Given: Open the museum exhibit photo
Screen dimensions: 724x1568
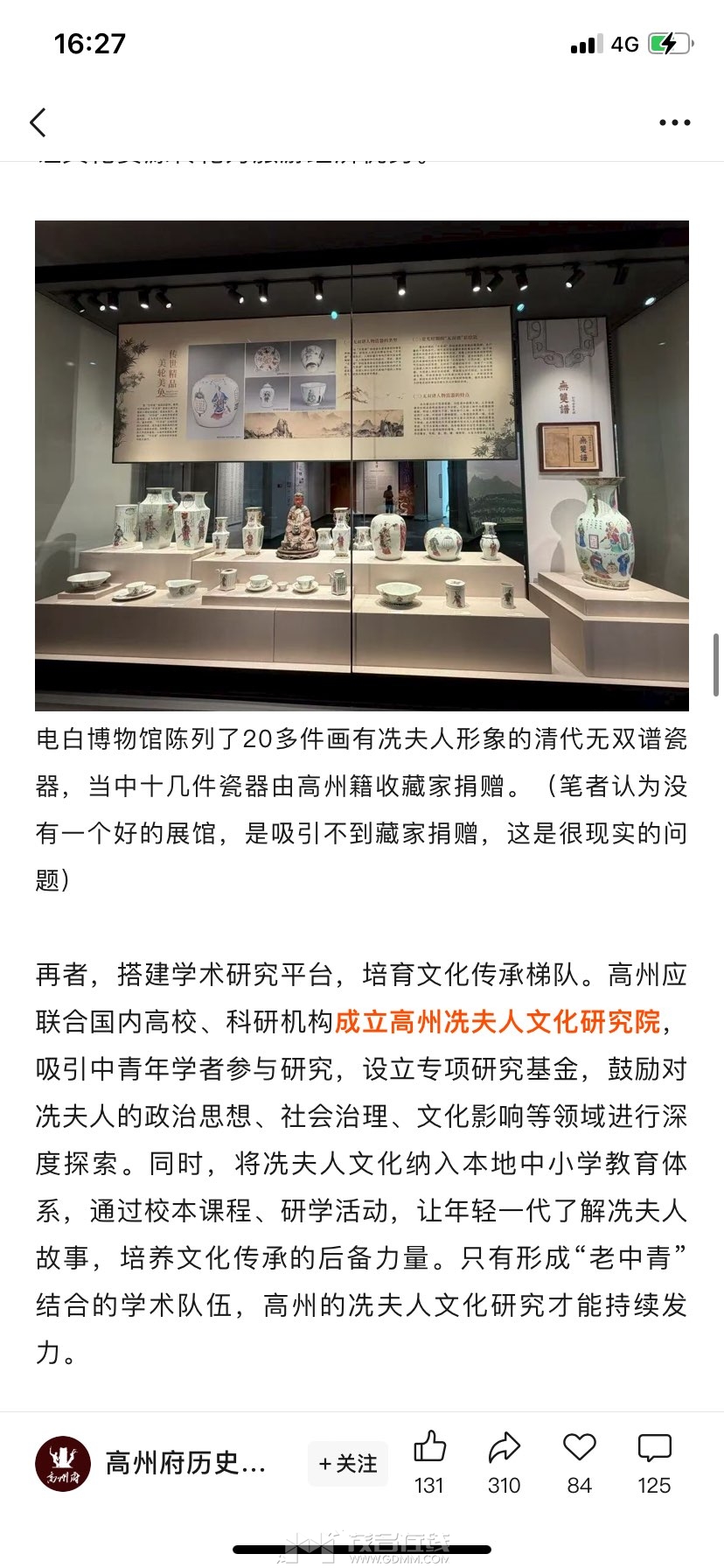Looking at the screenshot, I should coord(362,465).
